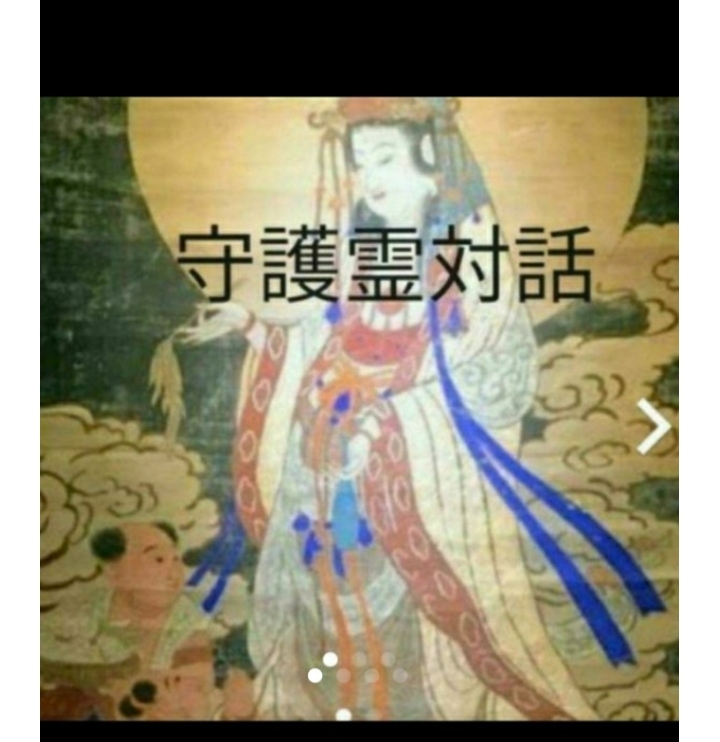This screenshot has height=742, width=720.
Task: Jump to the second page indicator dot
Action: click(343, 675)
